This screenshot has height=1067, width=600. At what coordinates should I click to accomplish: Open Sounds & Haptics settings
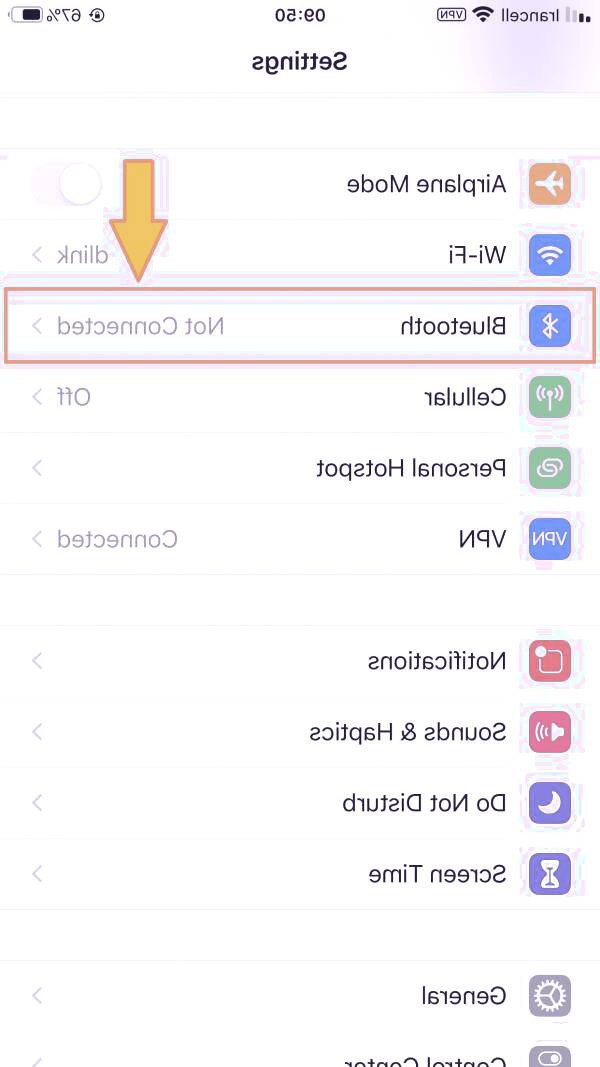[x=300, y=732]
